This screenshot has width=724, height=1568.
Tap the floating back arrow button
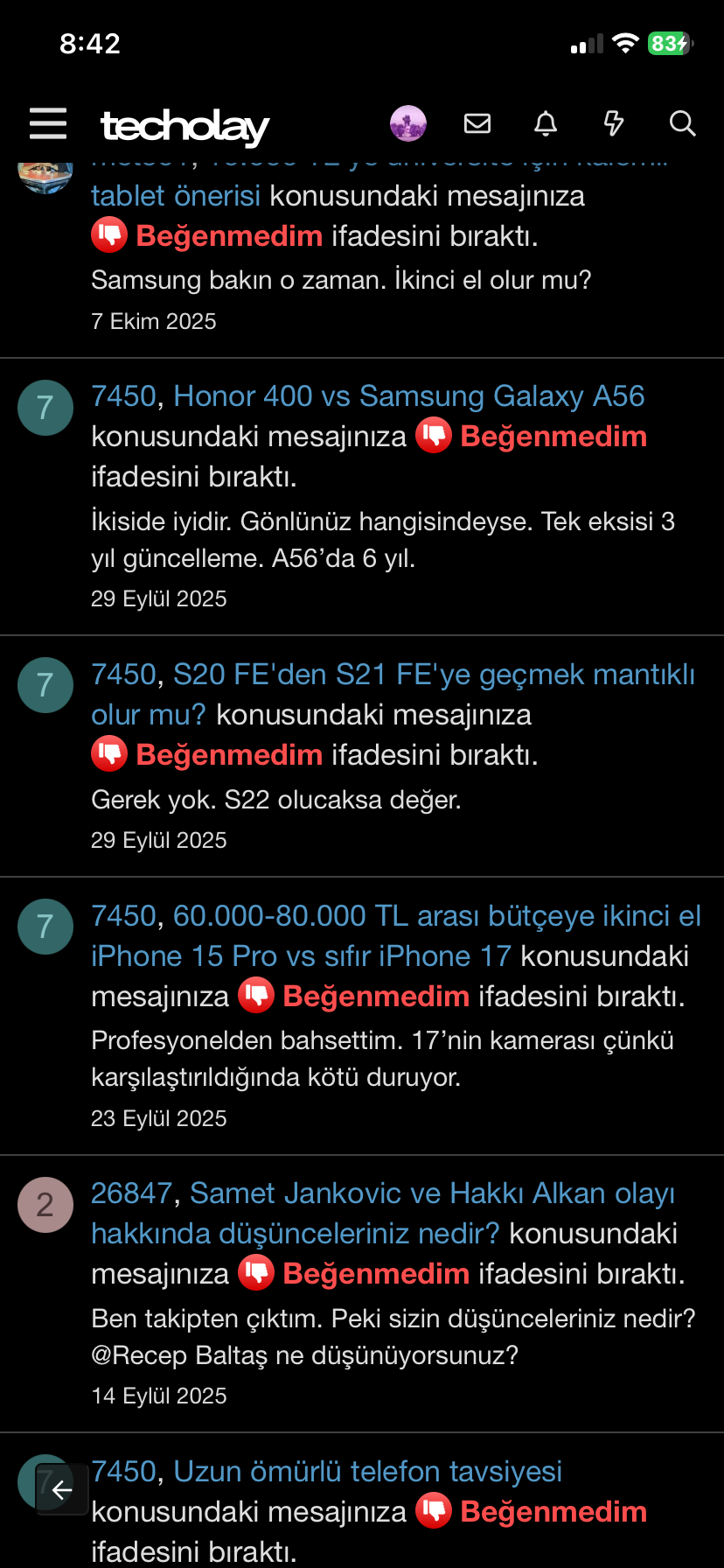62,1489
